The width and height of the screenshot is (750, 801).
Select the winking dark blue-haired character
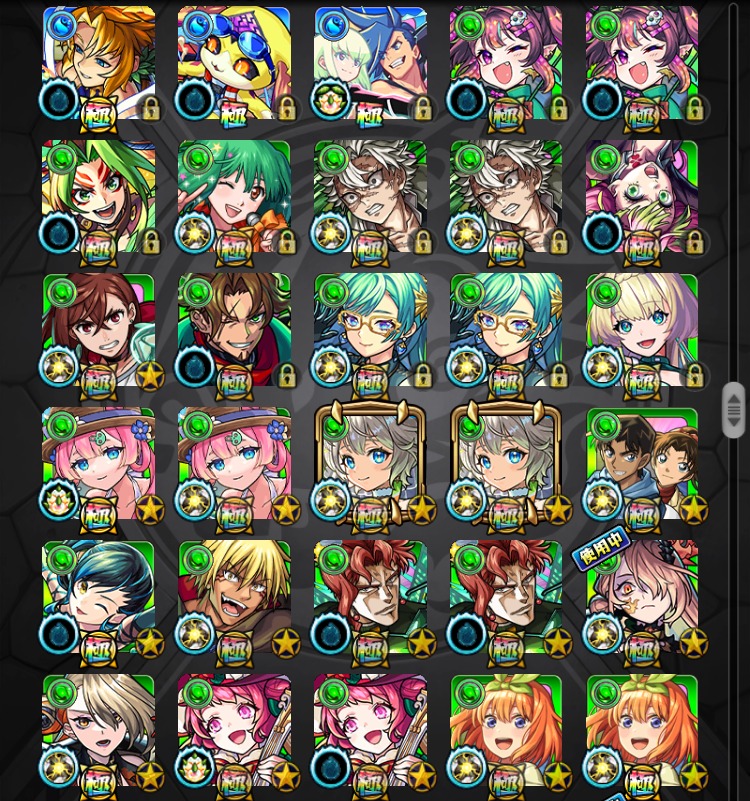(98, 598)
